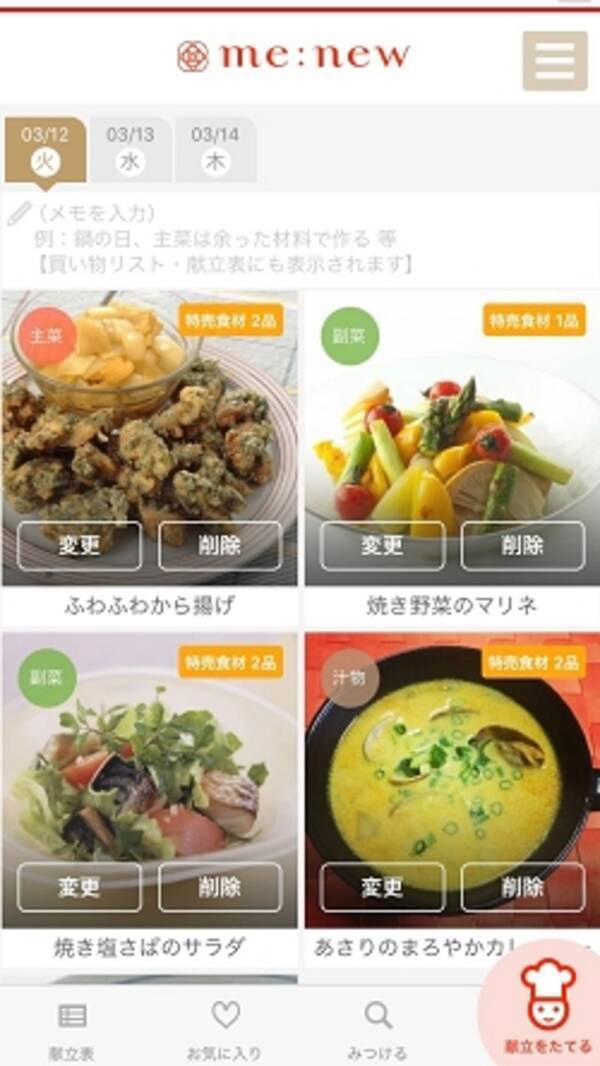Remove 焼き塩さばのサラダ with 削除
Screen dimensions: 600x1066
point(220,887)
